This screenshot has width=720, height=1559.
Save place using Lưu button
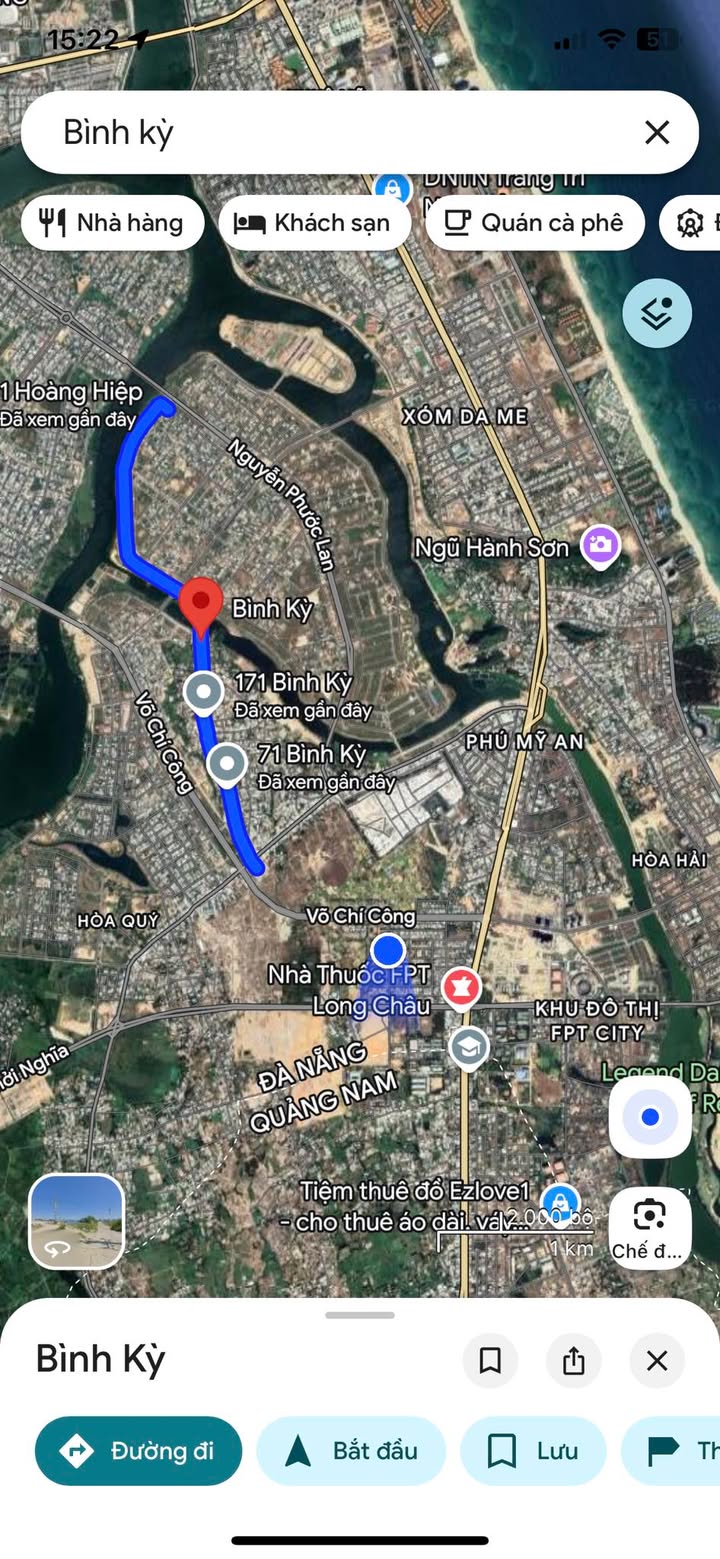tap(533, 1450)
